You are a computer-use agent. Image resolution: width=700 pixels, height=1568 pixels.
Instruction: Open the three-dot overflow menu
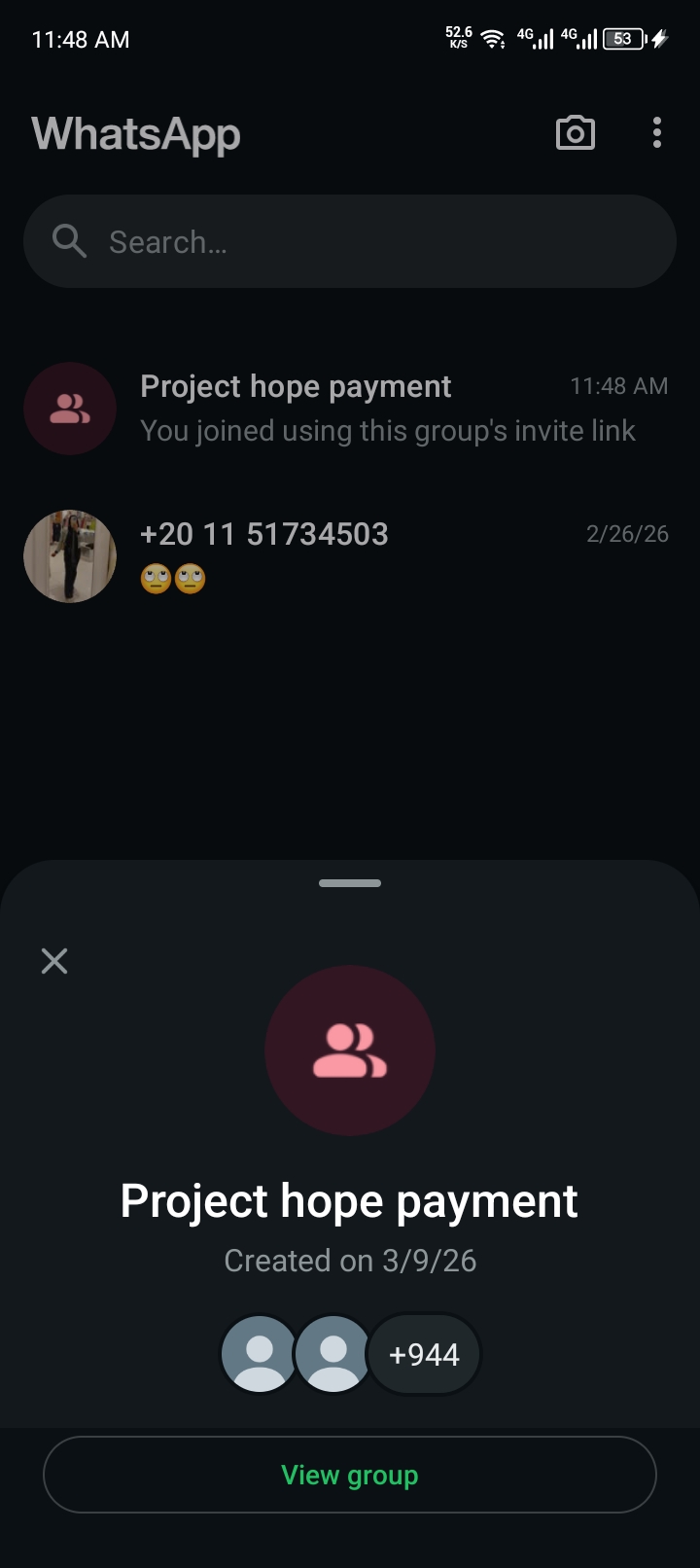pyautogui.click(x=657, y=133)
